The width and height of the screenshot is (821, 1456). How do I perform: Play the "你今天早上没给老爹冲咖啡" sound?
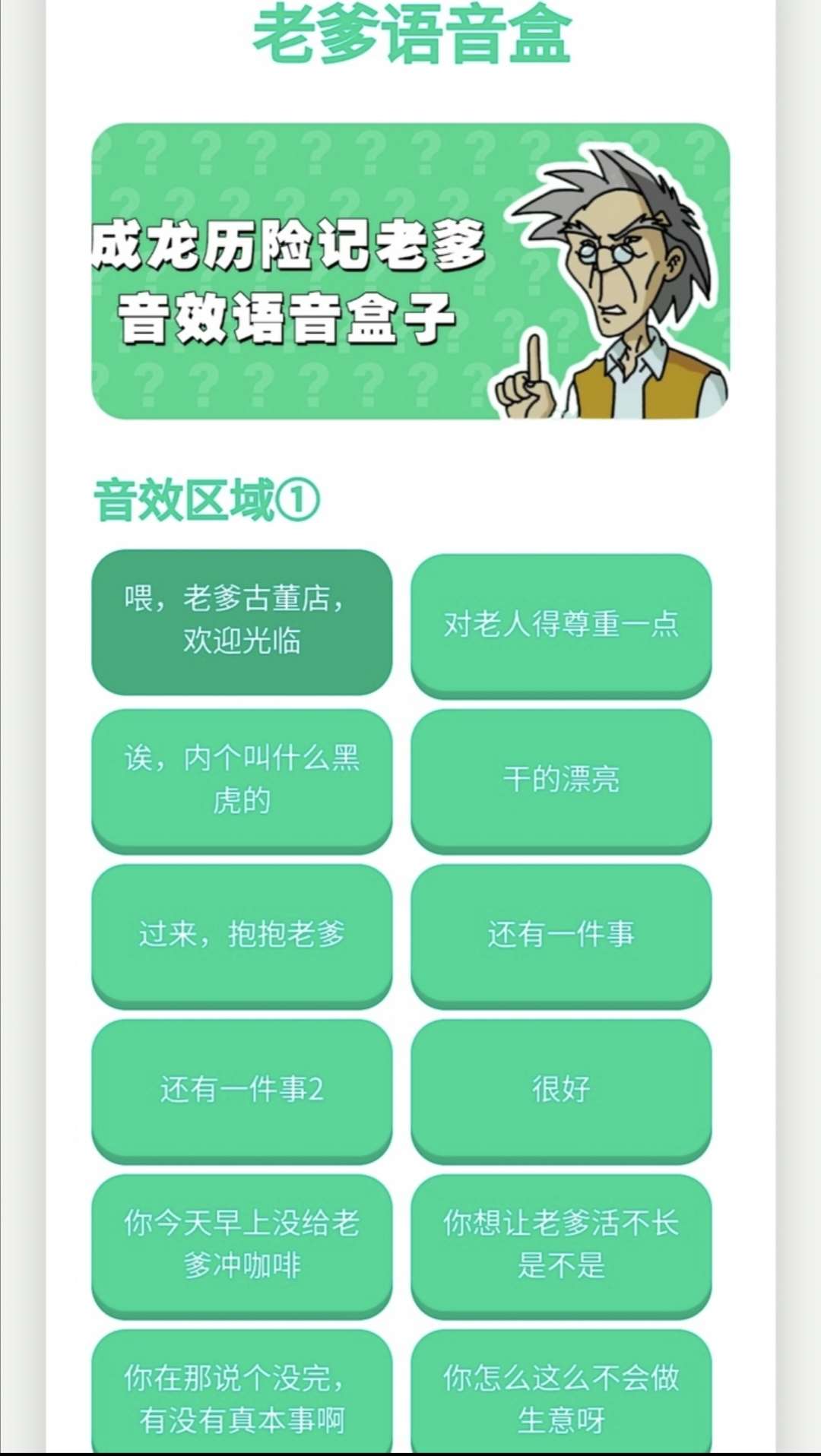(242, 1246)
